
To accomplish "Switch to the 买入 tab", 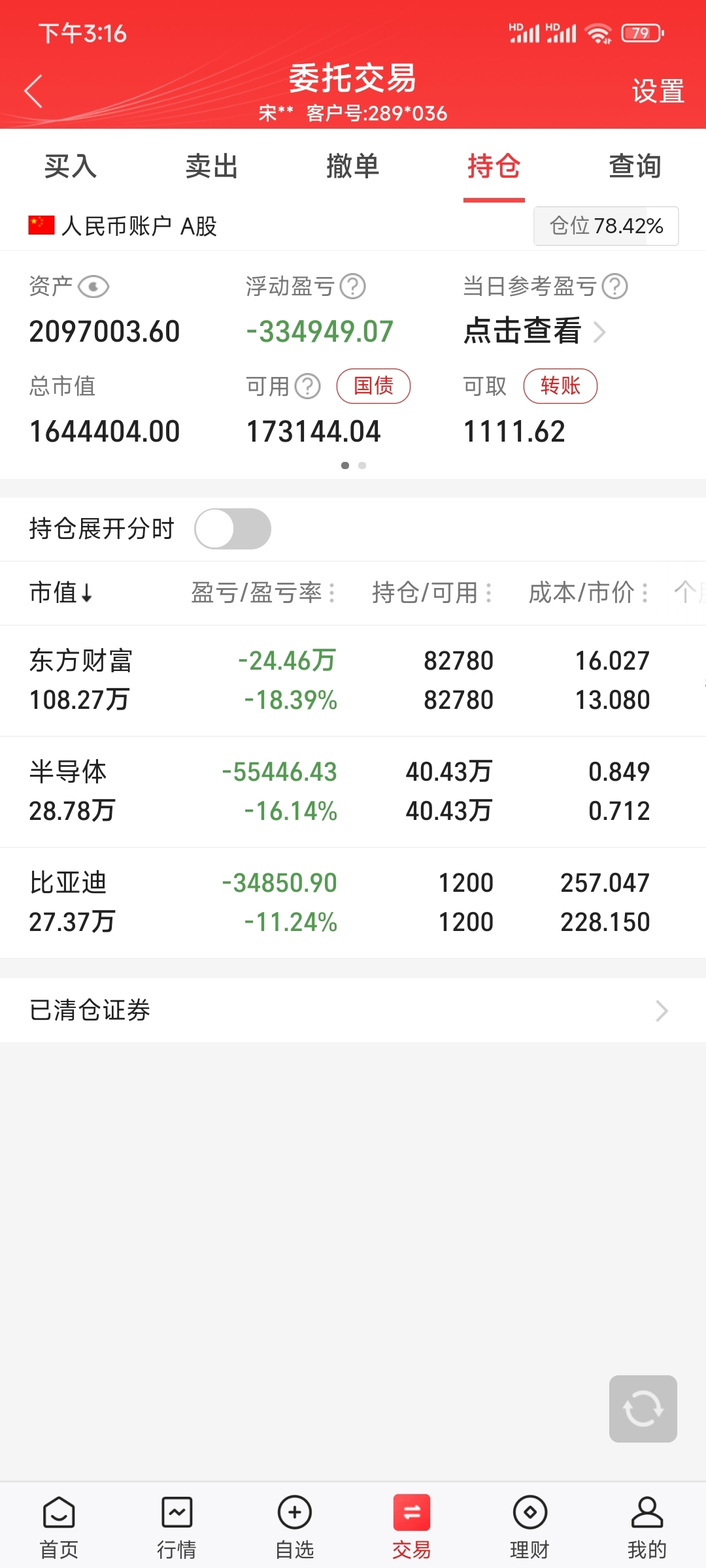I will (x=71, y=166).
